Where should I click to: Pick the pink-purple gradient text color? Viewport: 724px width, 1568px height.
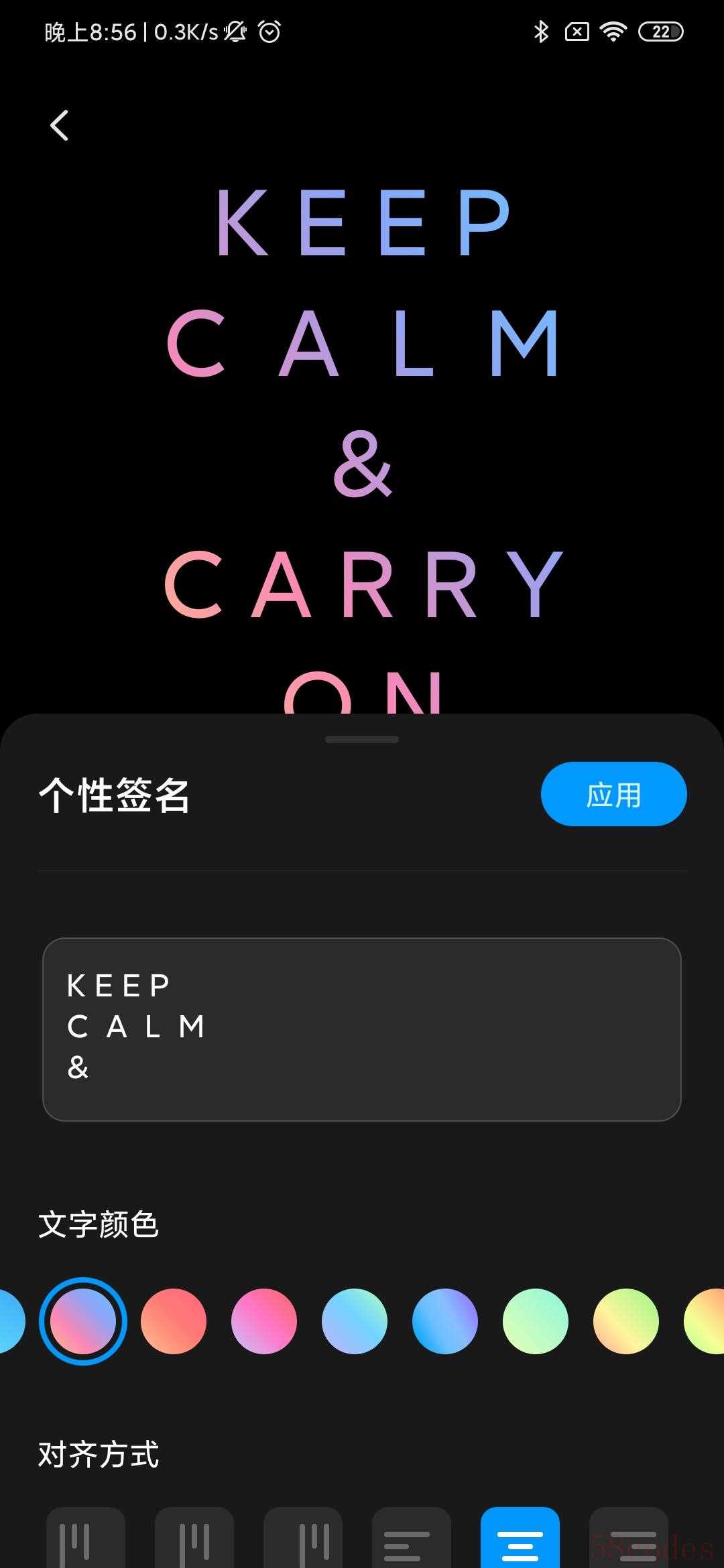tap(264, 1321)
